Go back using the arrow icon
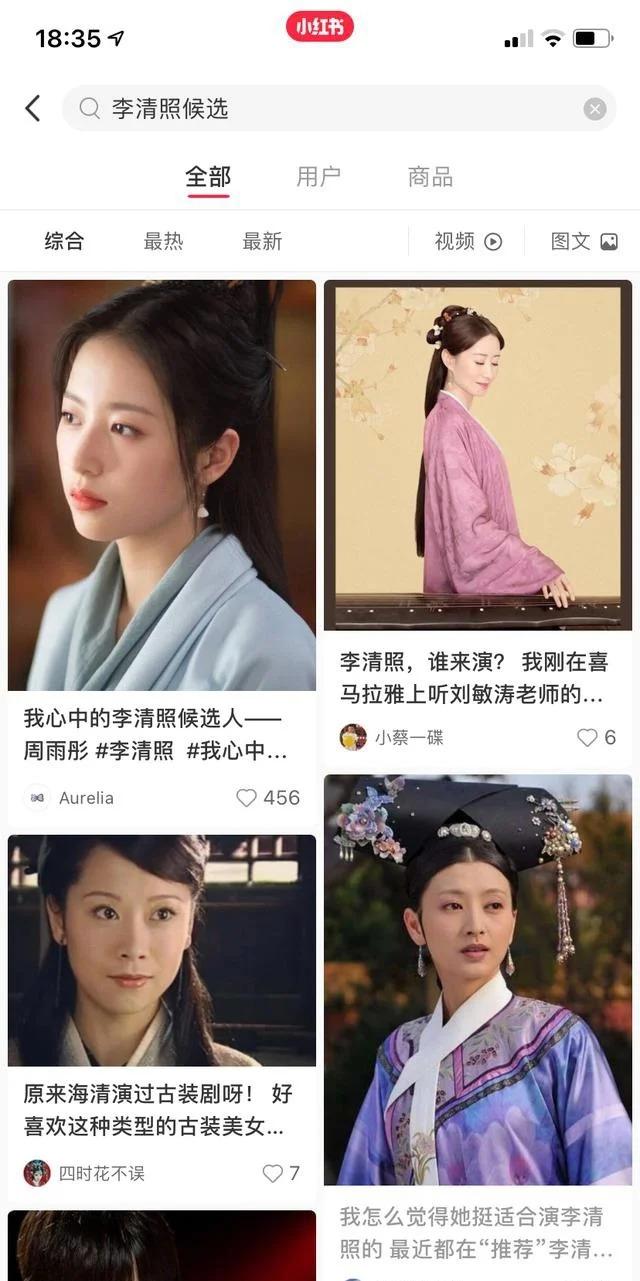 pyautogui.click(x=33, y=108)
